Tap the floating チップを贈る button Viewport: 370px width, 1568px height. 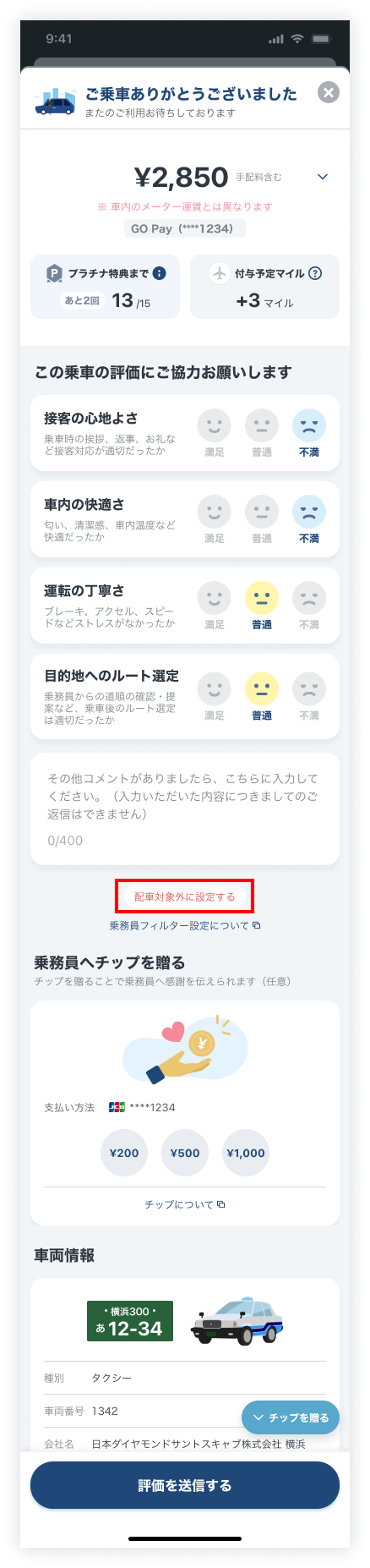[291, 1417]
